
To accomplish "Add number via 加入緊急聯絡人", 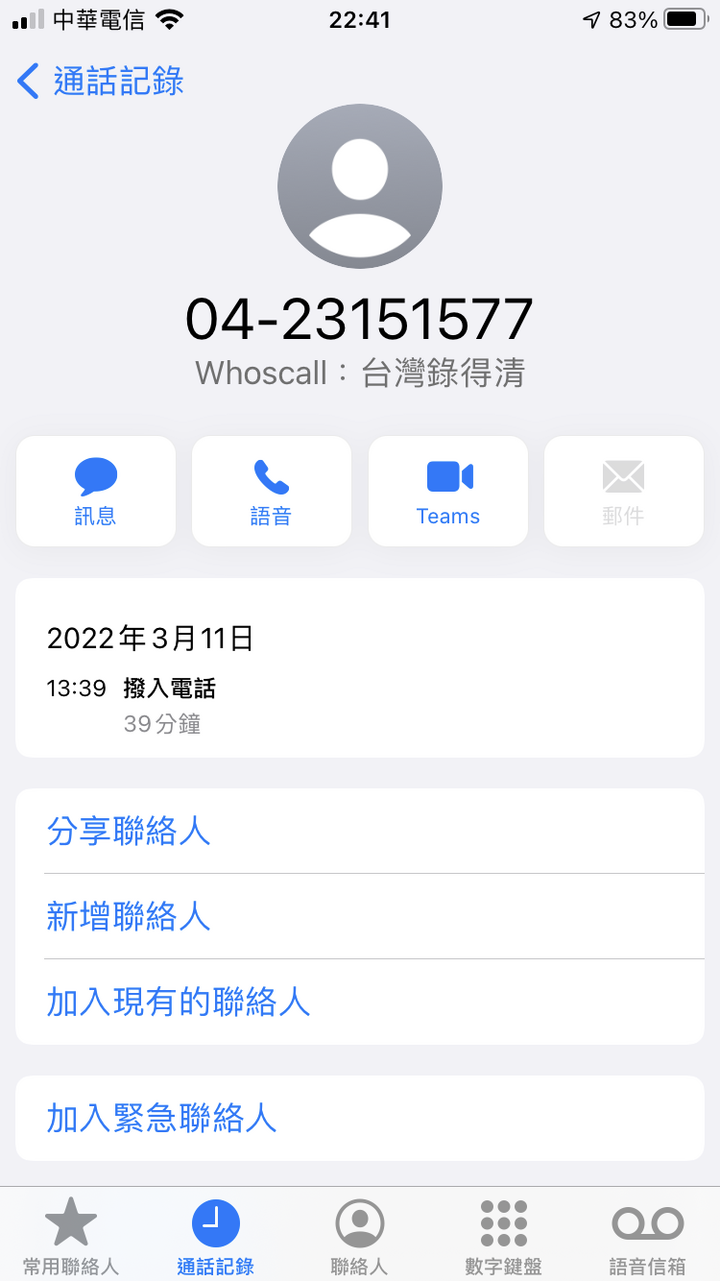I will (x=161, y=1118).
